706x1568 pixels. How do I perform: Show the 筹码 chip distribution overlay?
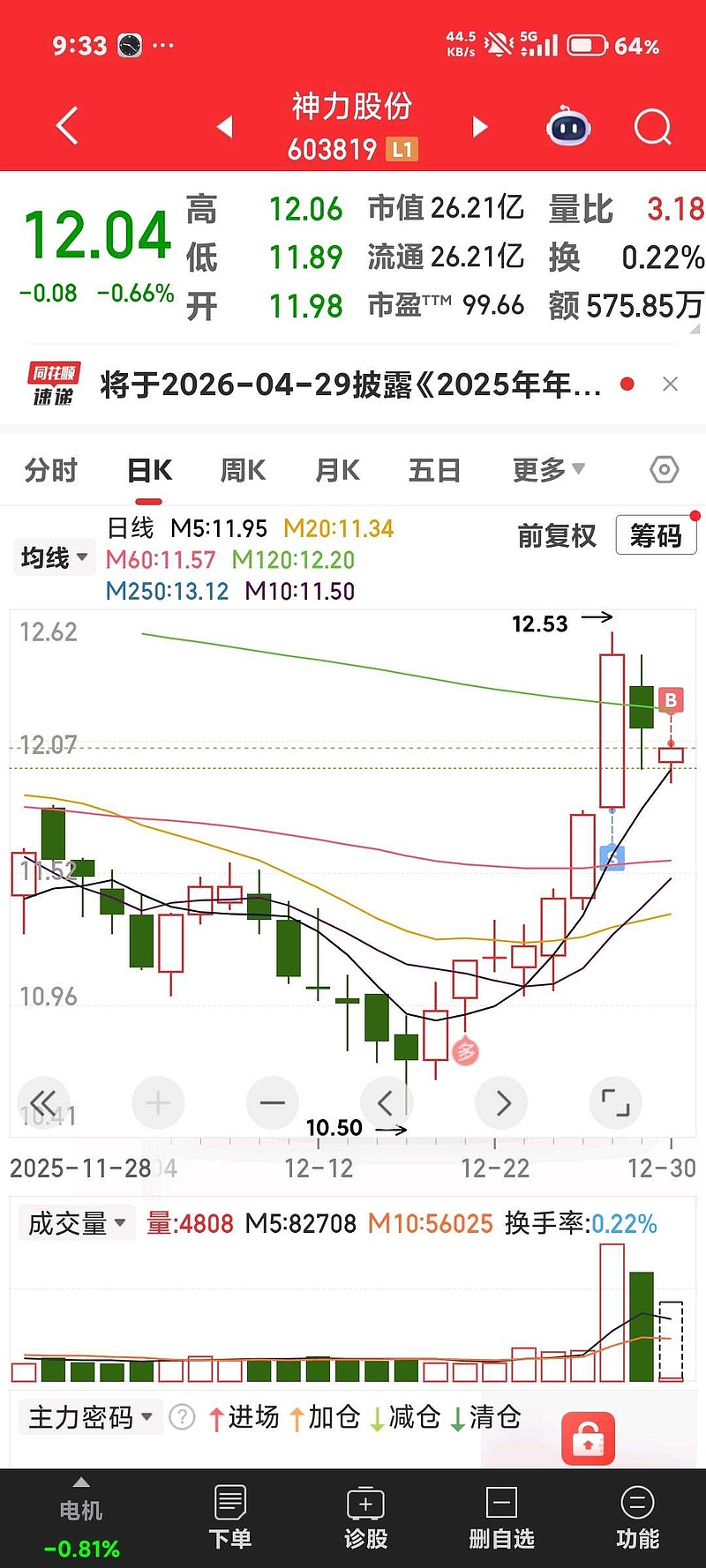click(656, 535)
